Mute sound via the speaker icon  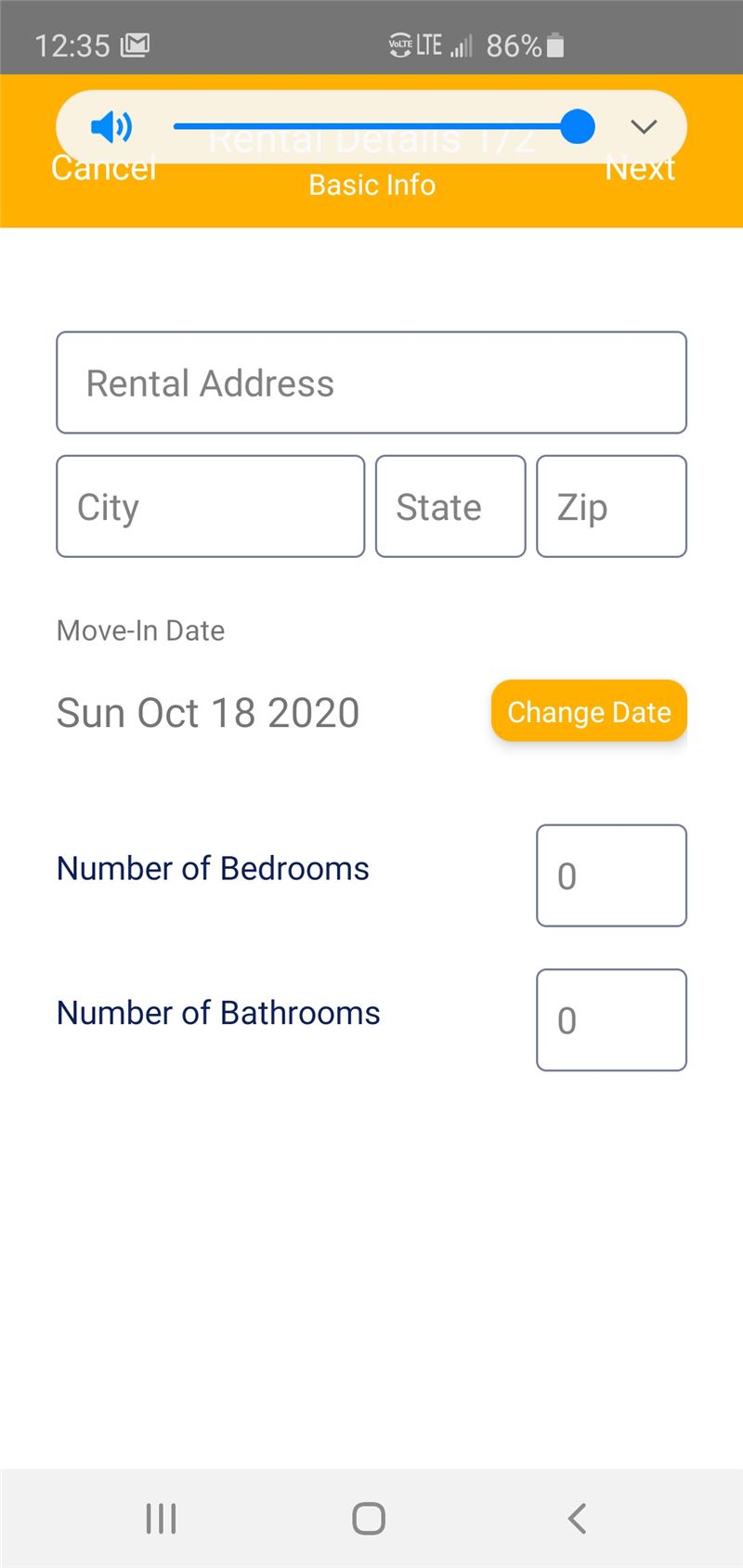[x=111, y=126]
